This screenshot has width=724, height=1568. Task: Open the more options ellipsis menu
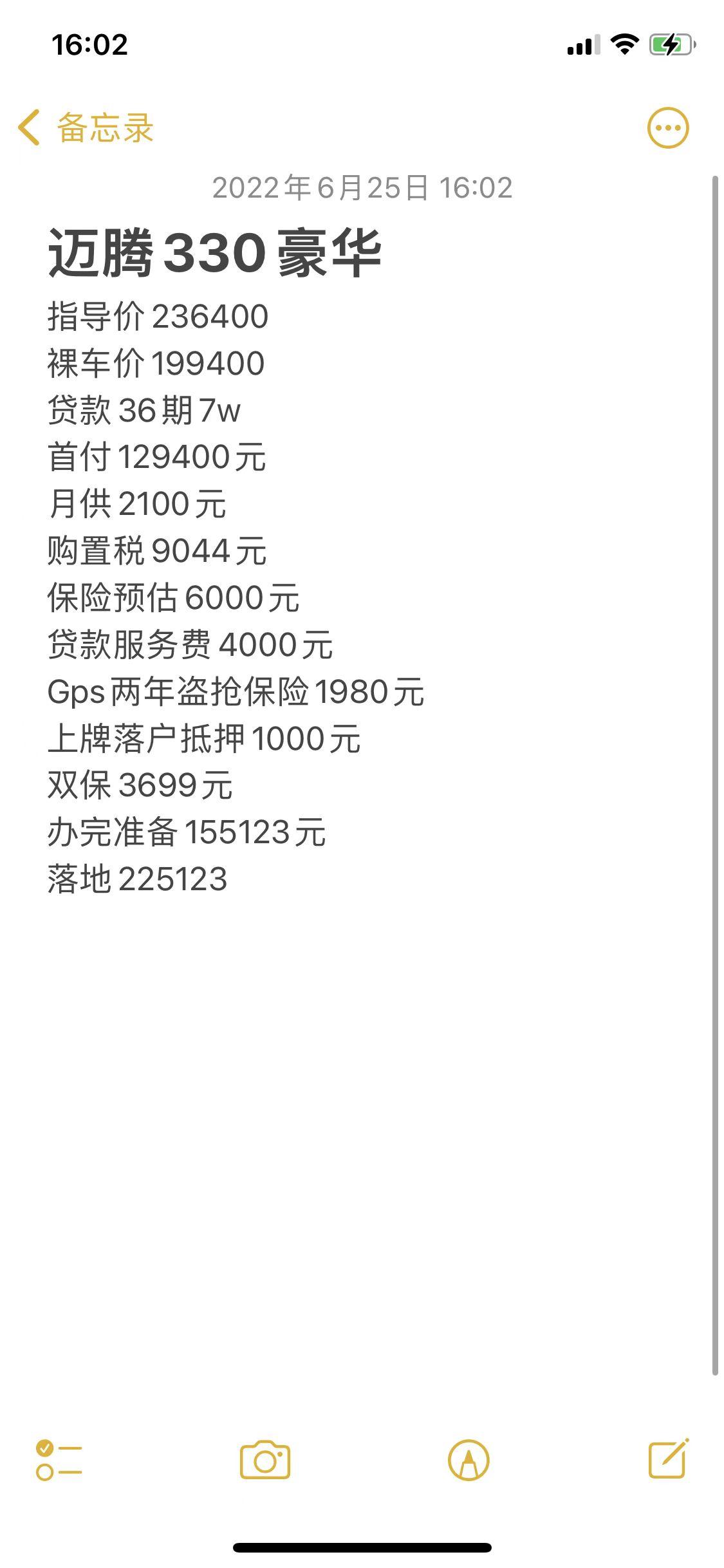click(x=667, y=127)
